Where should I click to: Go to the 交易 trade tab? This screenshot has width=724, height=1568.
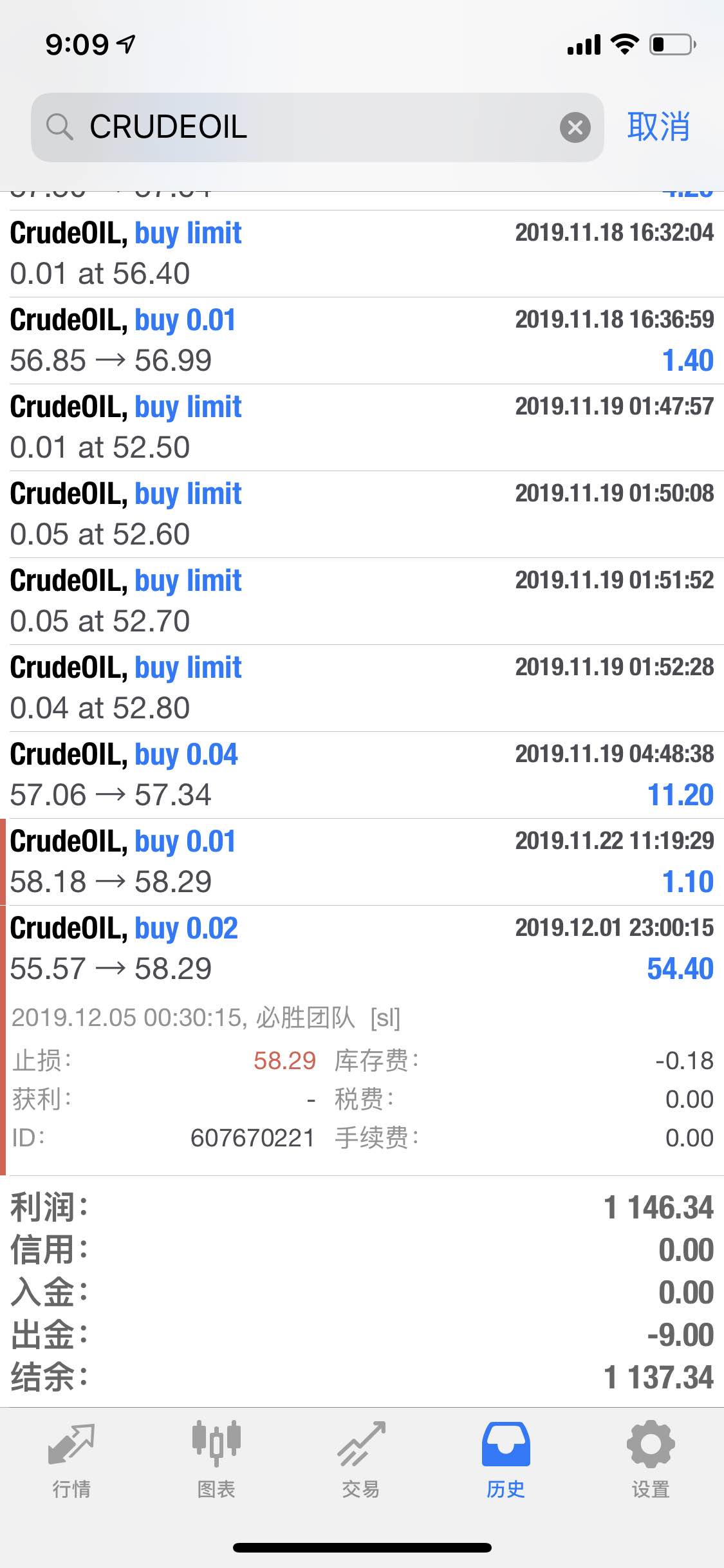(361, 1460)
